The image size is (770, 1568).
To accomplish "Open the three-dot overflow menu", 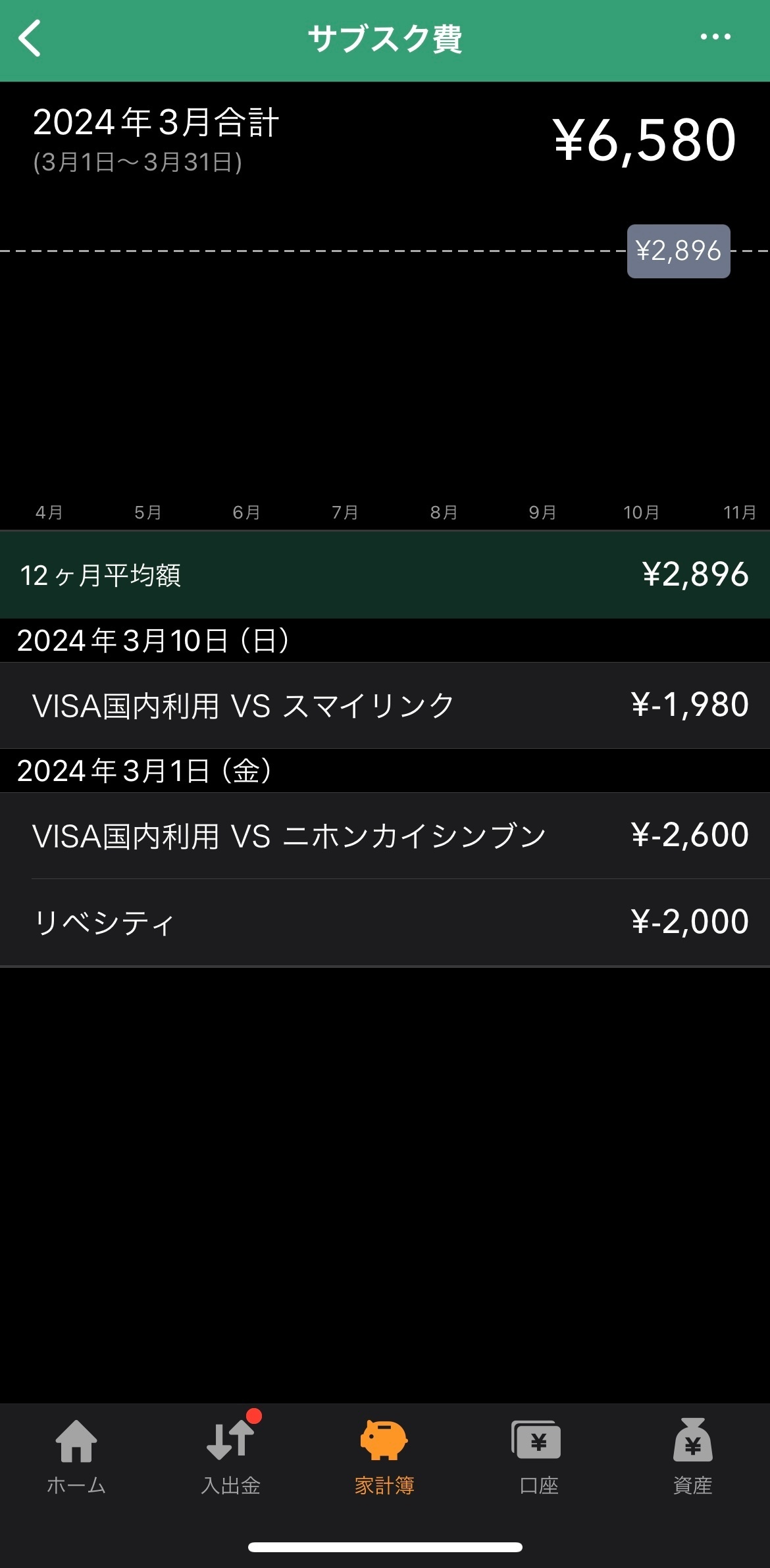I will [715, 38].
